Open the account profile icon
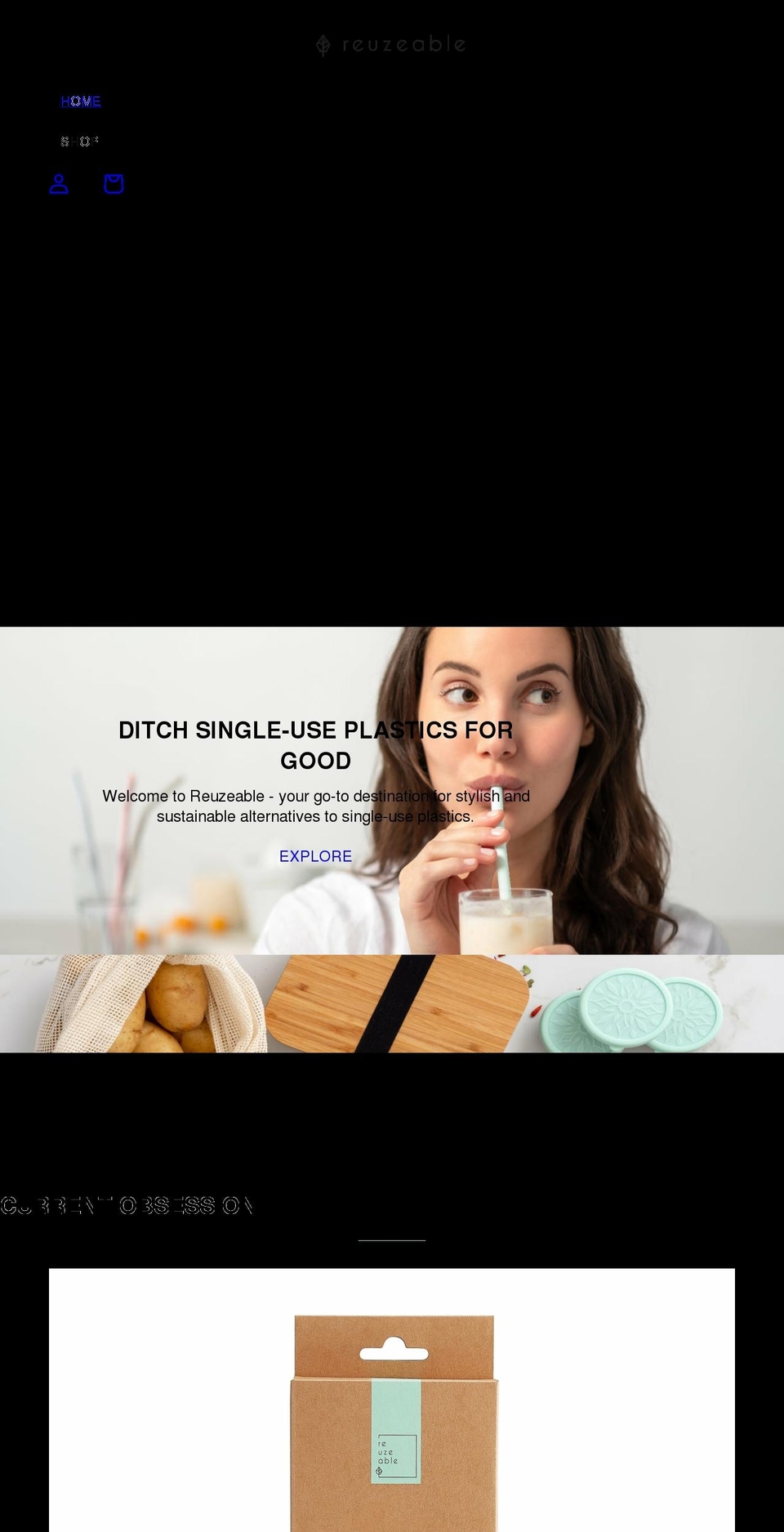The width and height of the screenshot is (784, 1532). coord(59,184)
